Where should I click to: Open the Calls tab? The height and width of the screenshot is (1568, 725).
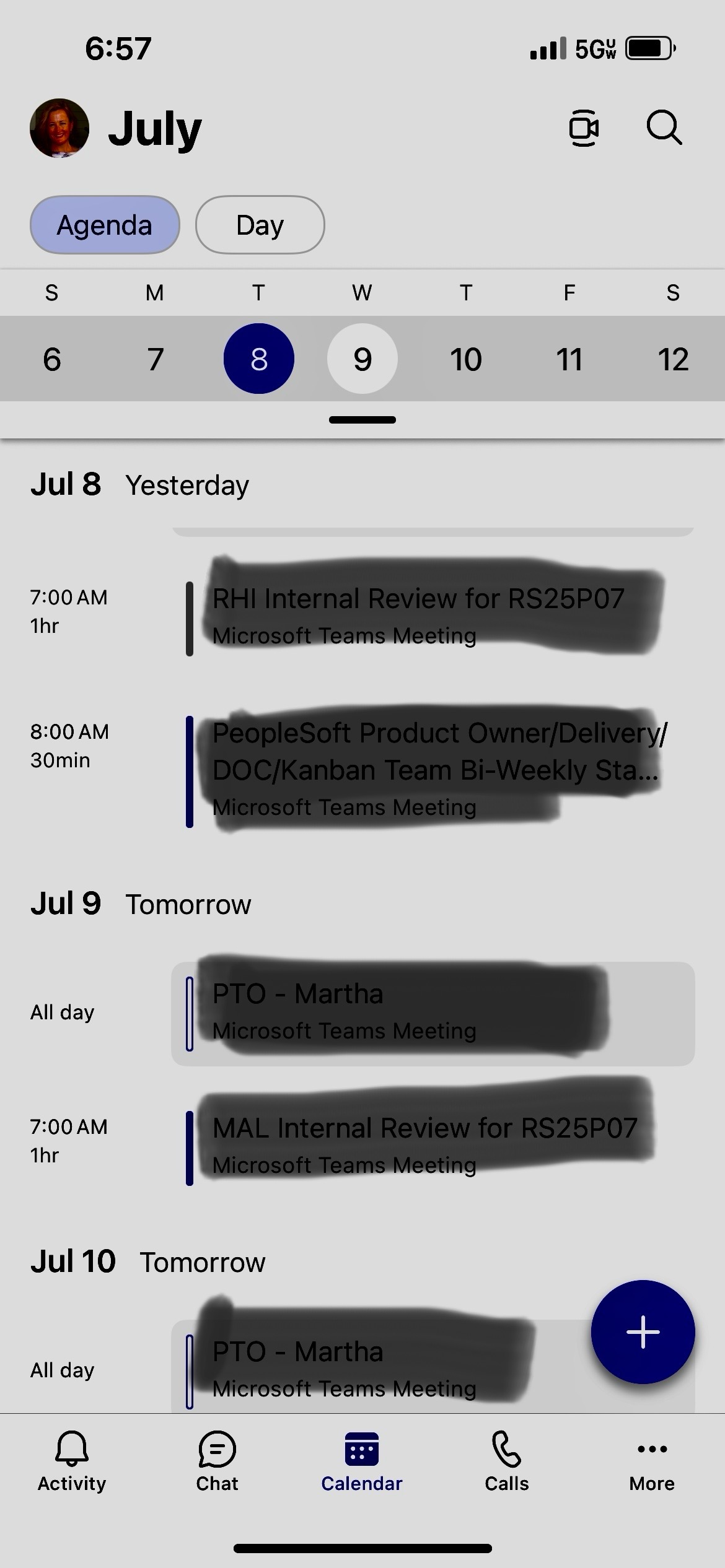coord(507,1461)
